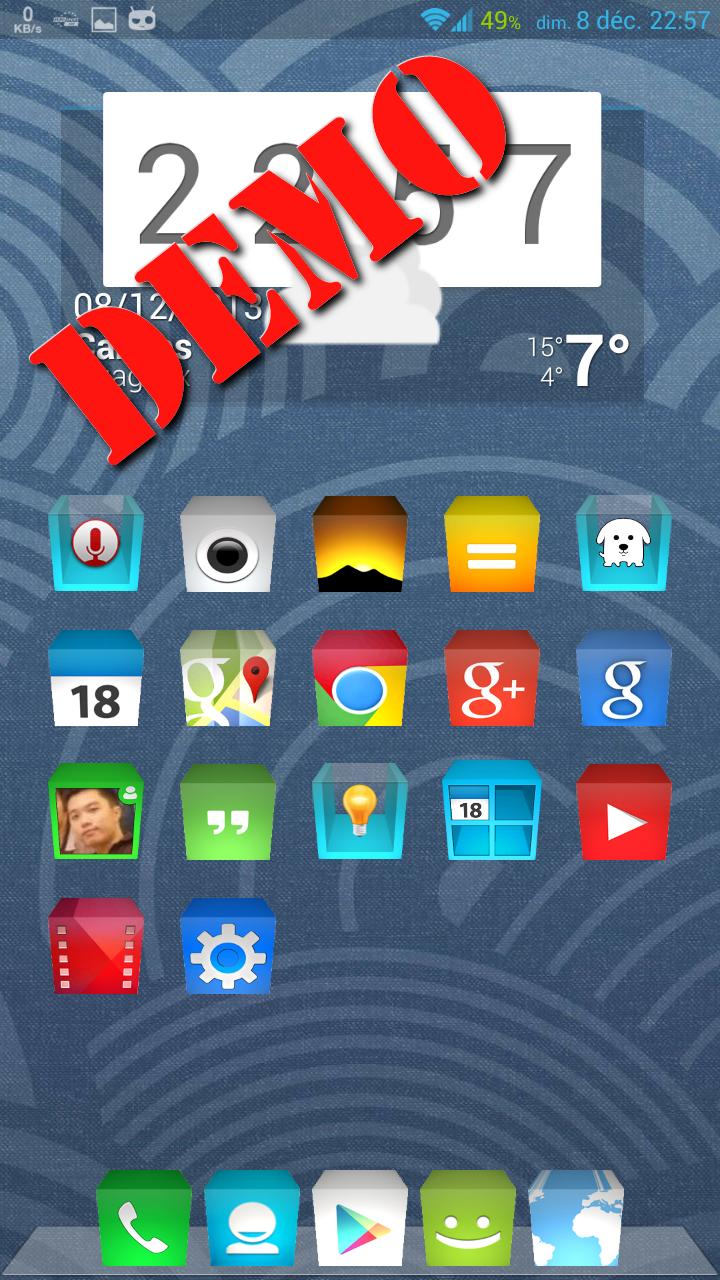
Task: Open the voice search microphone app
Action: coord(96,544)
